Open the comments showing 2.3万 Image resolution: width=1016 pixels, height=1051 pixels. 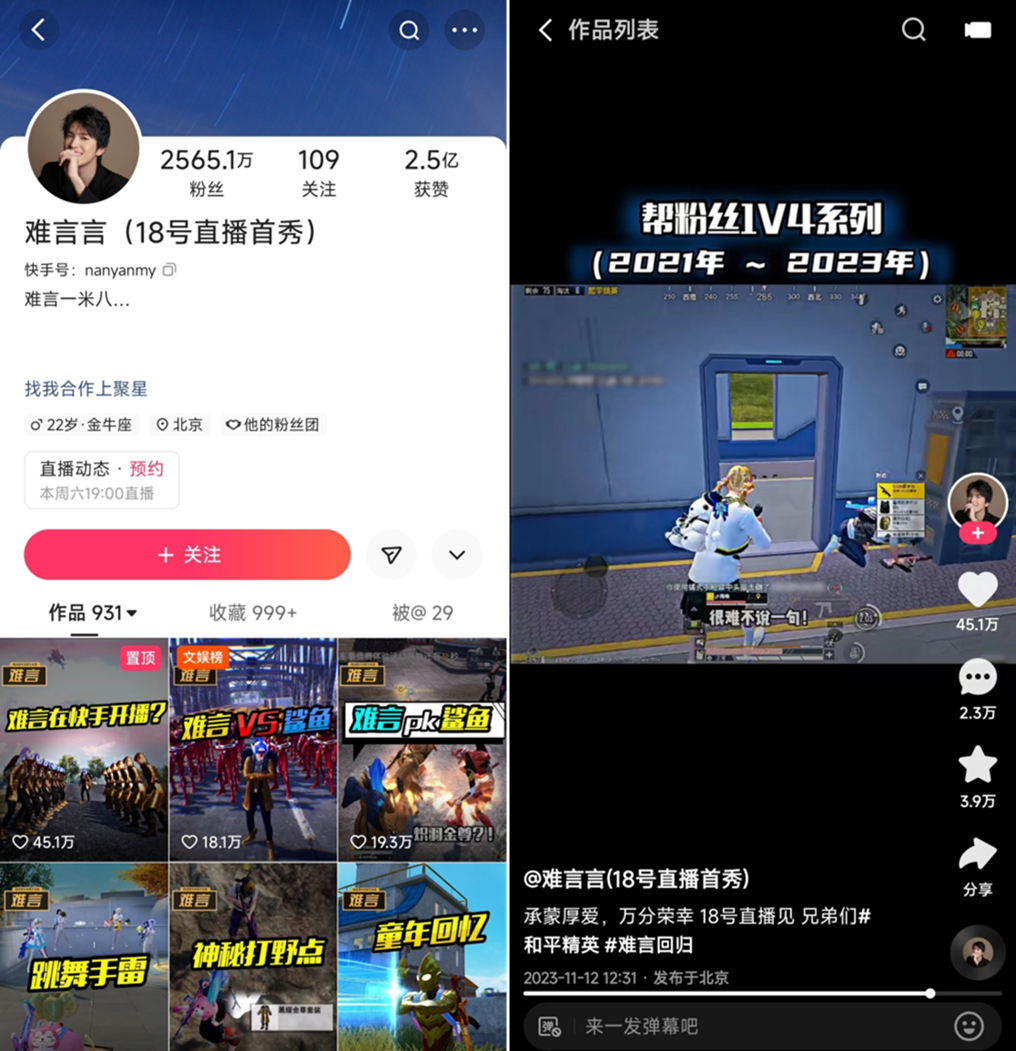pyautogui.click(x=977, y=679)
